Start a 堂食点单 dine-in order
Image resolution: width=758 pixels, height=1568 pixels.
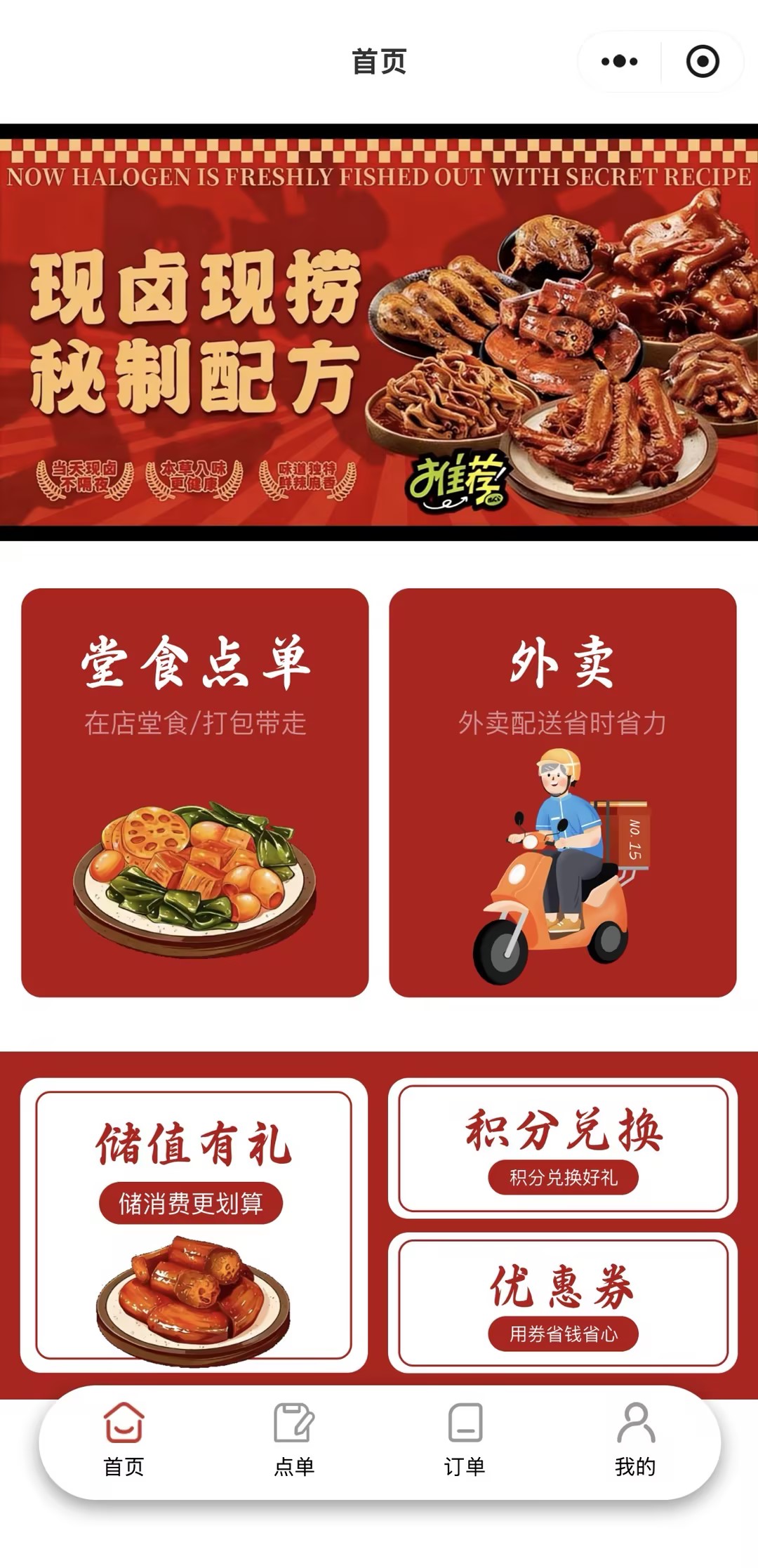coord(194,792)
